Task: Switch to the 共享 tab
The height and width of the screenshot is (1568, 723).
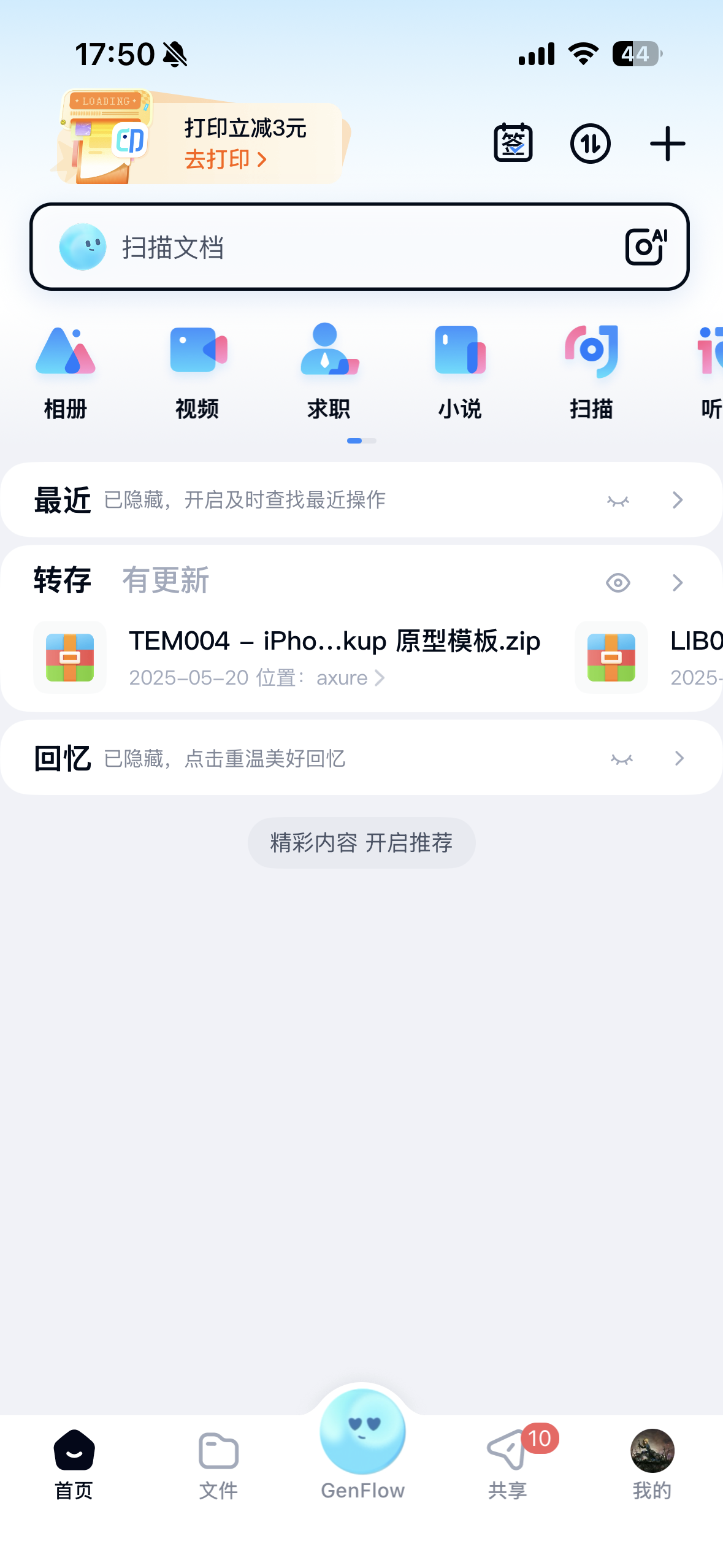Action: [508, 1466]
